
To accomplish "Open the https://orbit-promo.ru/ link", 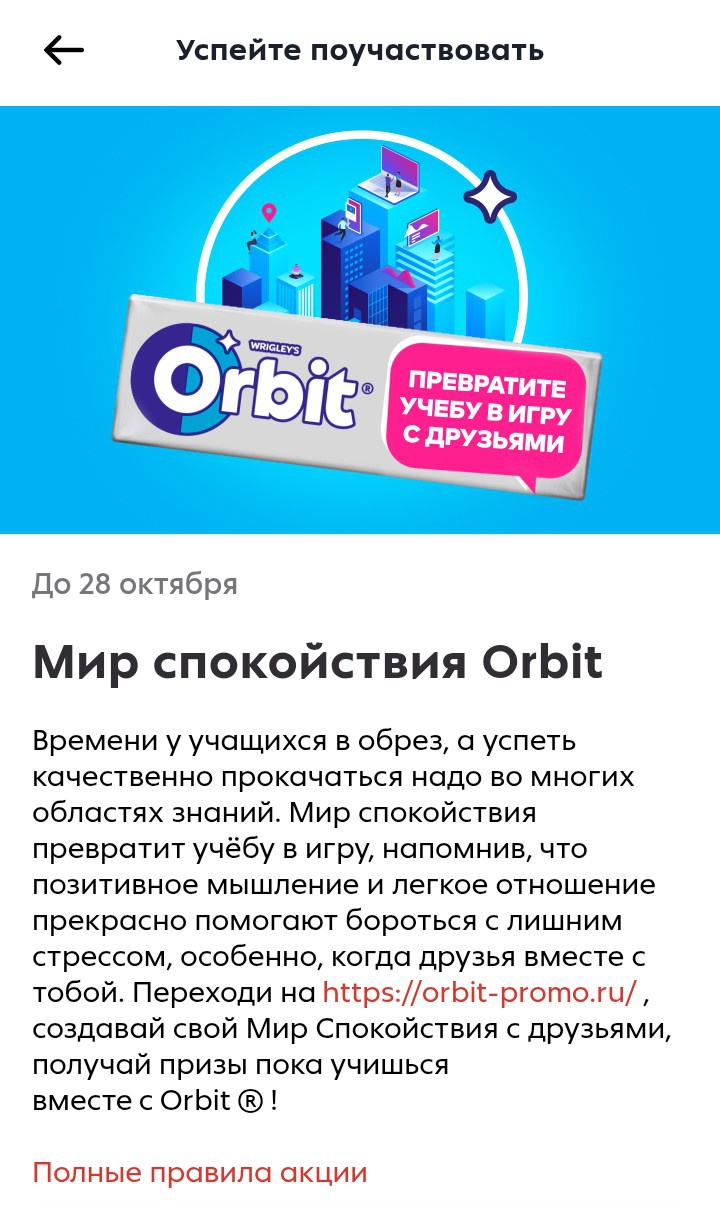I will click(479, 992).
